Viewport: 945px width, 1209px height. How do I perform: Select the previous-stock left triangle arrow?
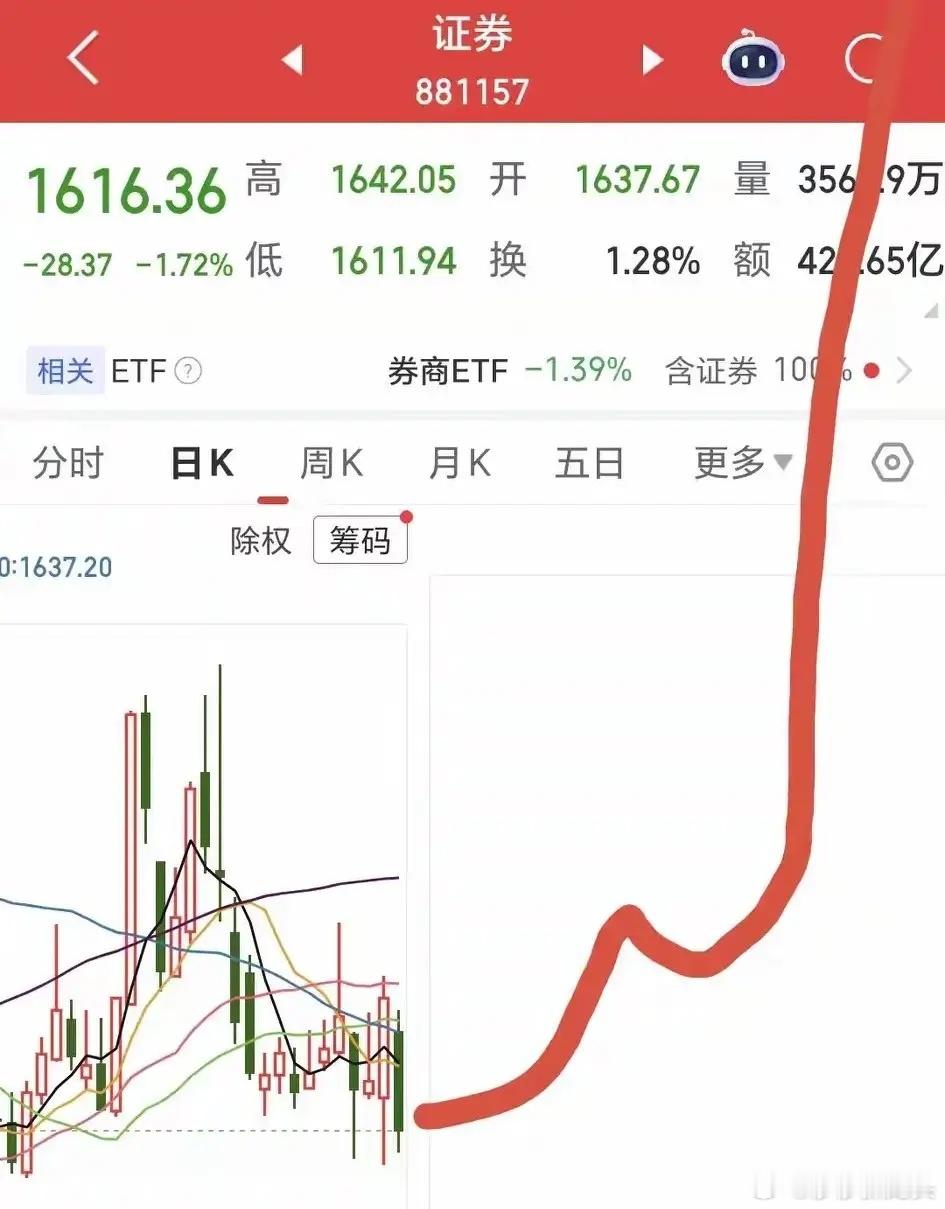coord(291,60)
